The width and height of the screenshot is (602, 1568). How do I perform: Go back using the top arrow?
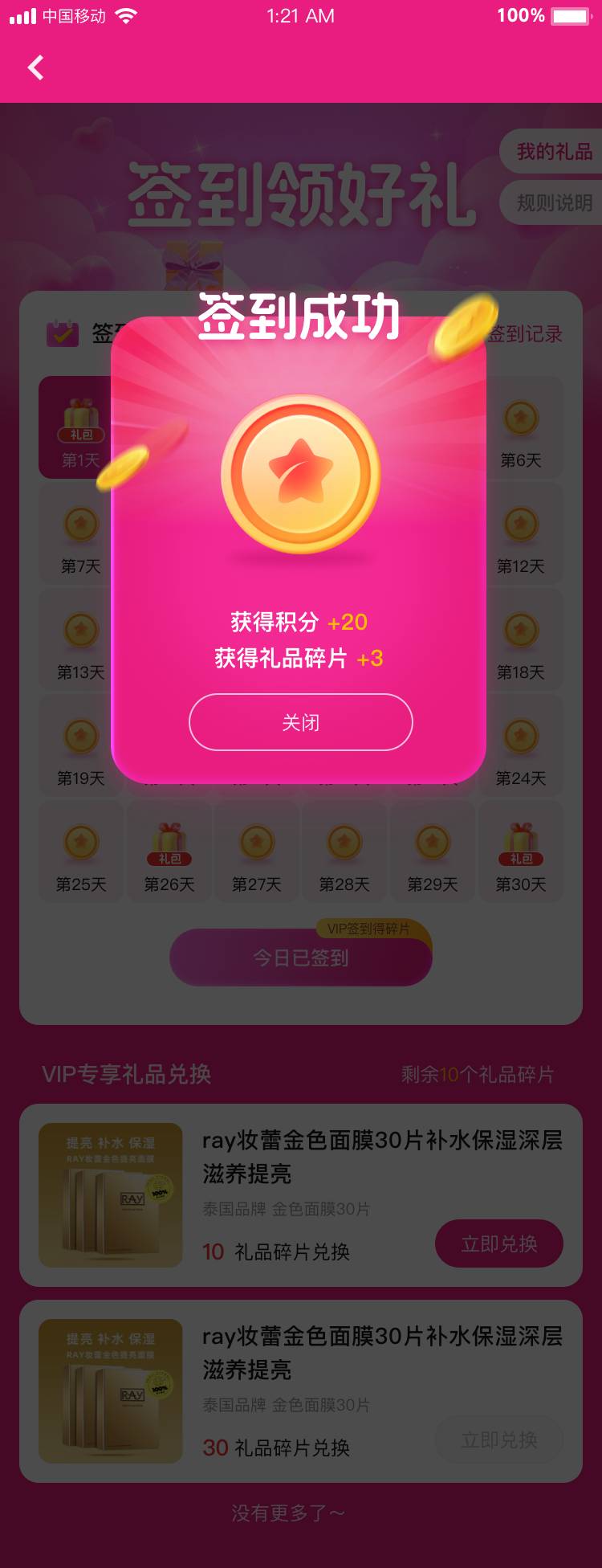pyautogui.click(x=36, y=68)
